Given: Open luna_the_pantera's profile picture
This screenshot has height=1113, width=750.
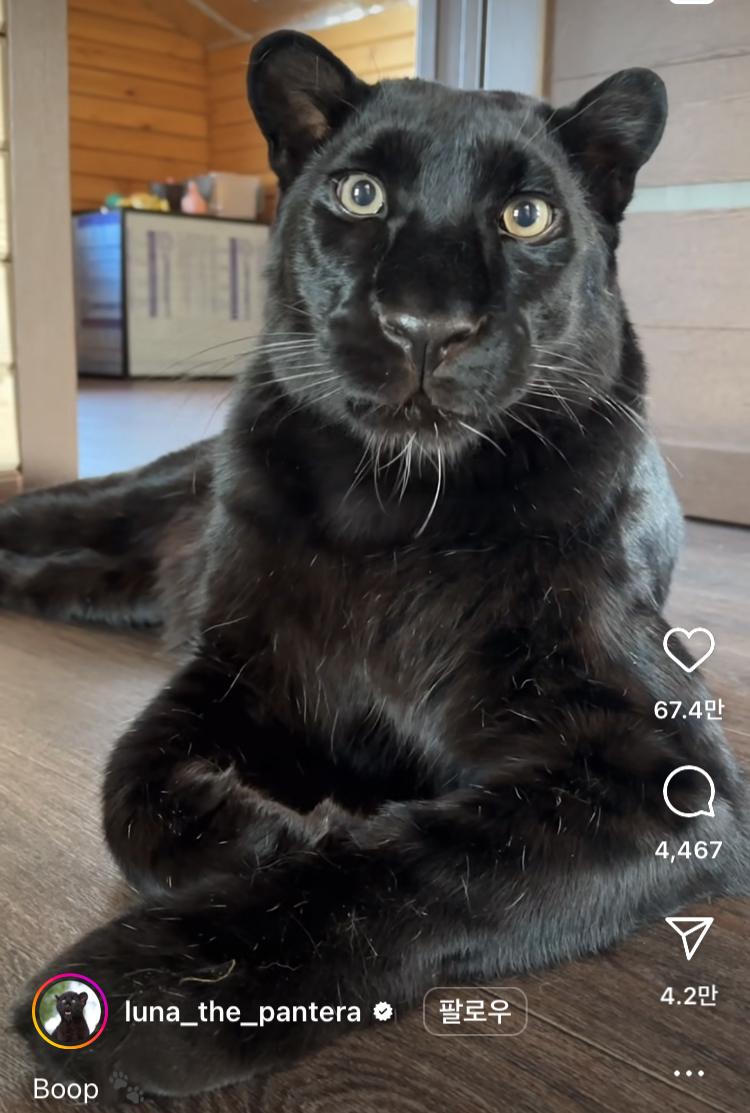Looking at the screenshot, I should [x=70, y=1012].
